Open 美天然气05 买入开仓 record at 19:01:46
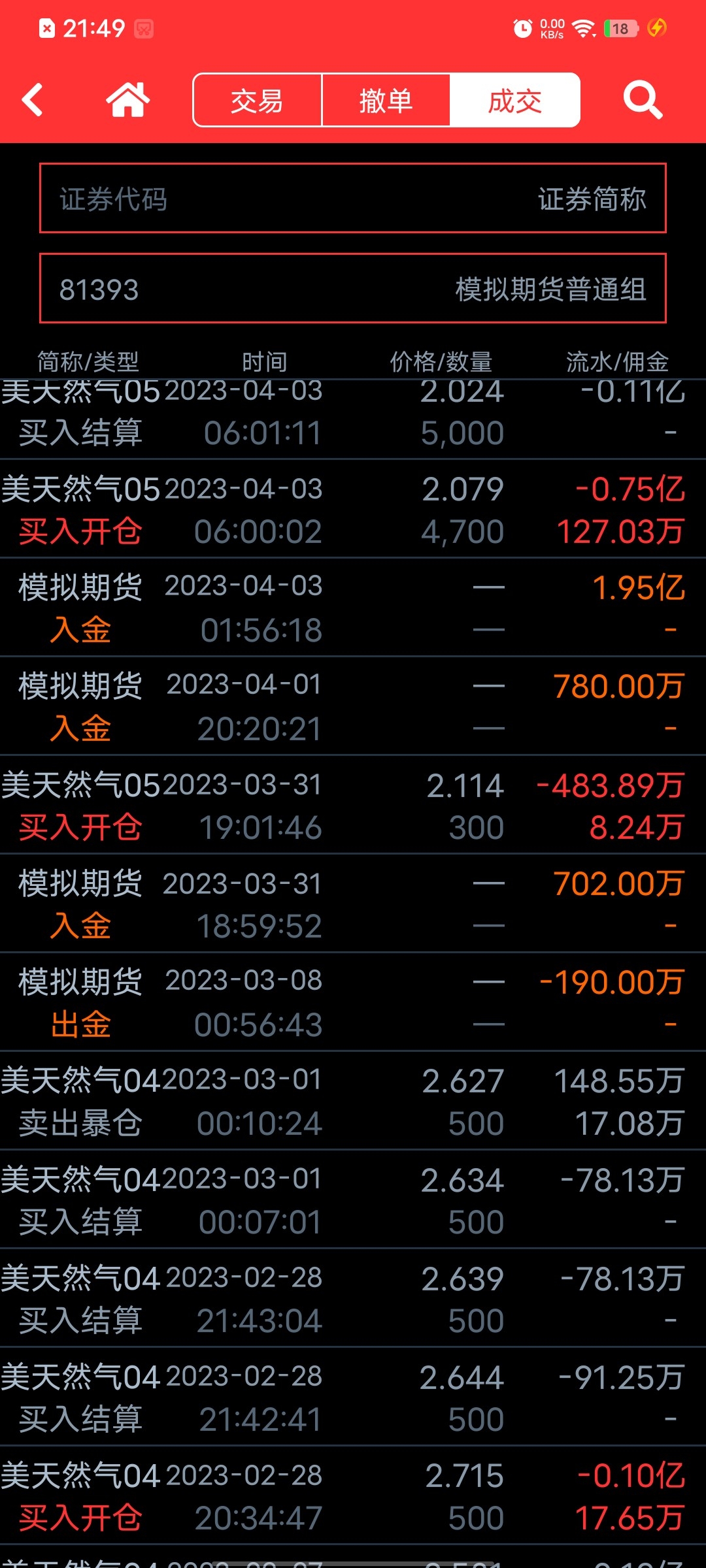This screenshot has width=706, height=1568. 353,805
